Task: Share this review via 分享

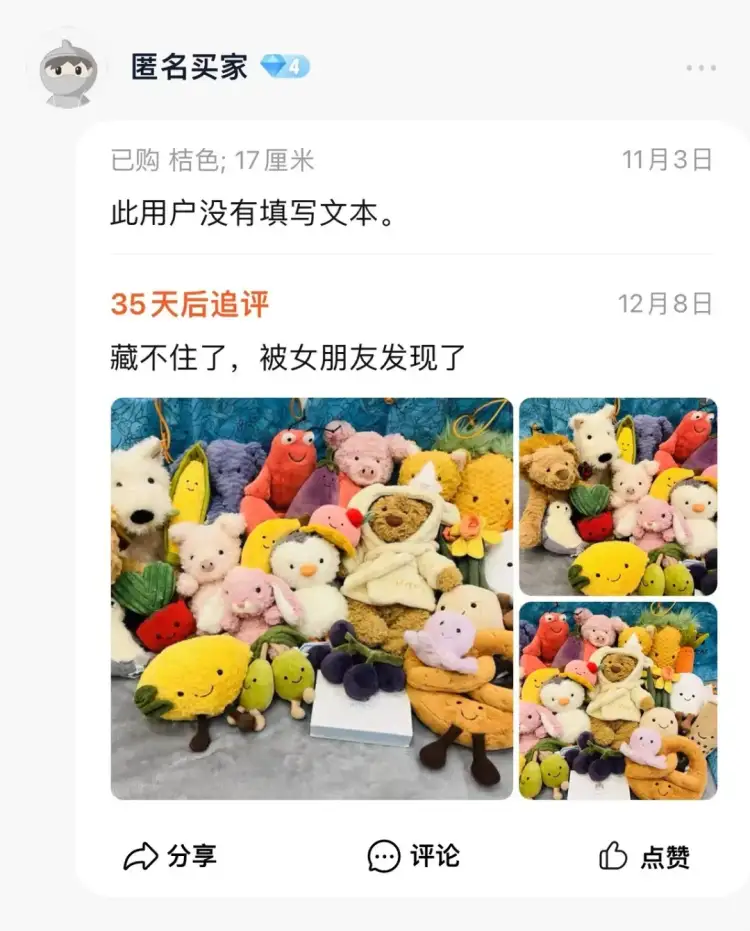Action: coord(170,856)
